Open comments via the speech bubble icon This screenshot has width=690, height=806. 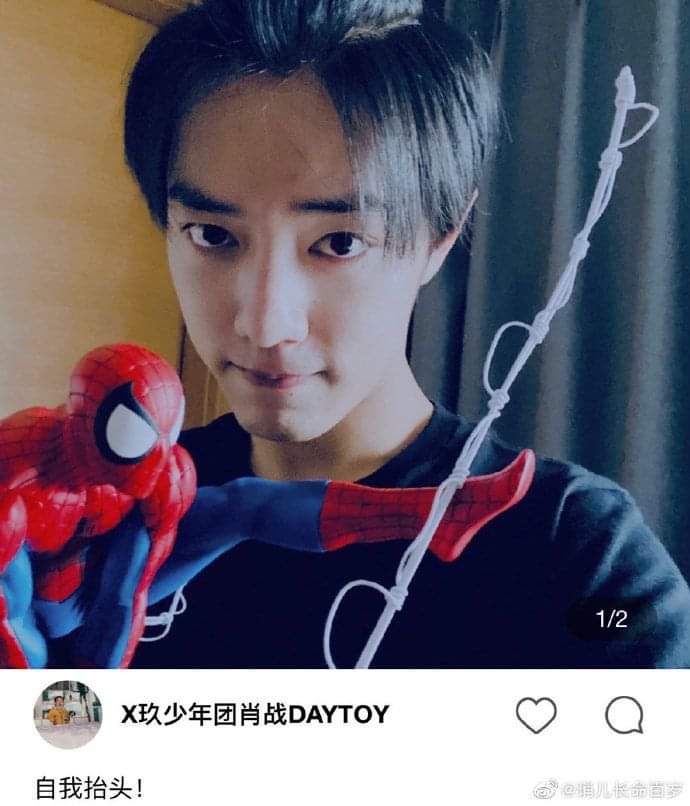[624, 715]
